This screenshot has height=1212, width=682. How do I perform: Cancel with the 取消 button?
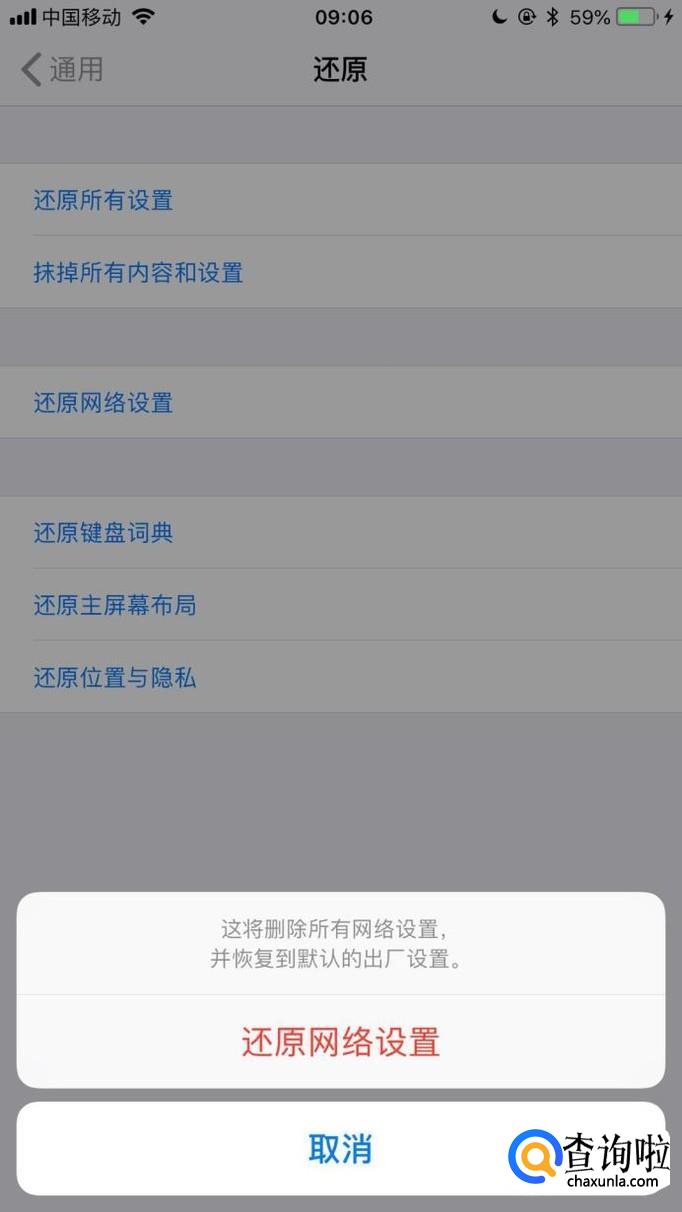340,1149
